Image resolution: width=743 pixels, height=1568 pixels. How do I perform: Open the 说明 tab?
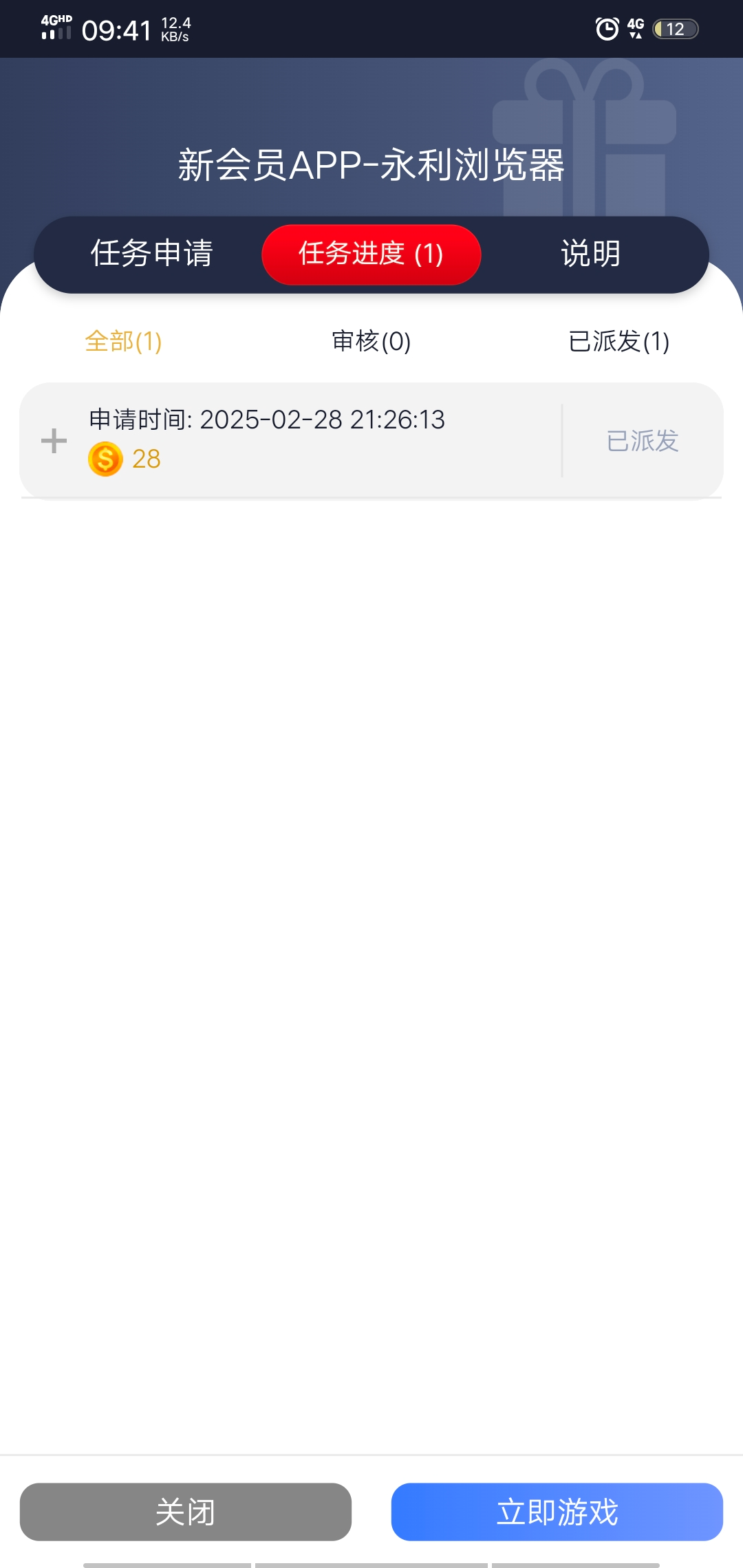[x=590, y=254]
